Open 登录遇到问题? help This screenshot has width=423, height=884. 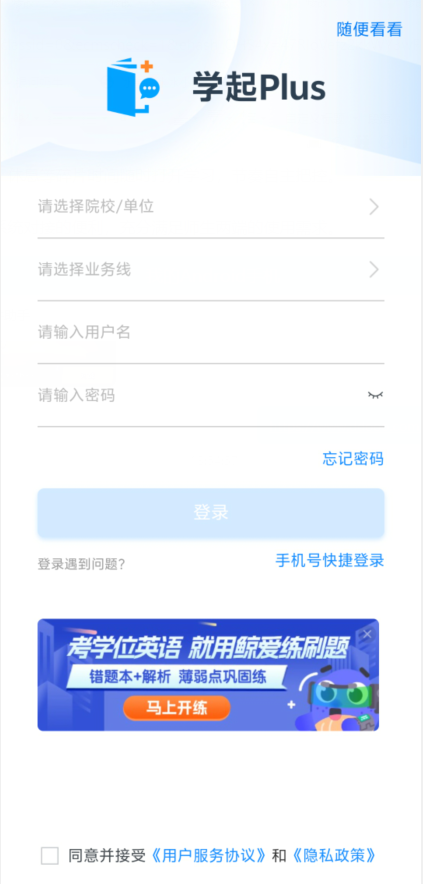click(x=81, y=564)
